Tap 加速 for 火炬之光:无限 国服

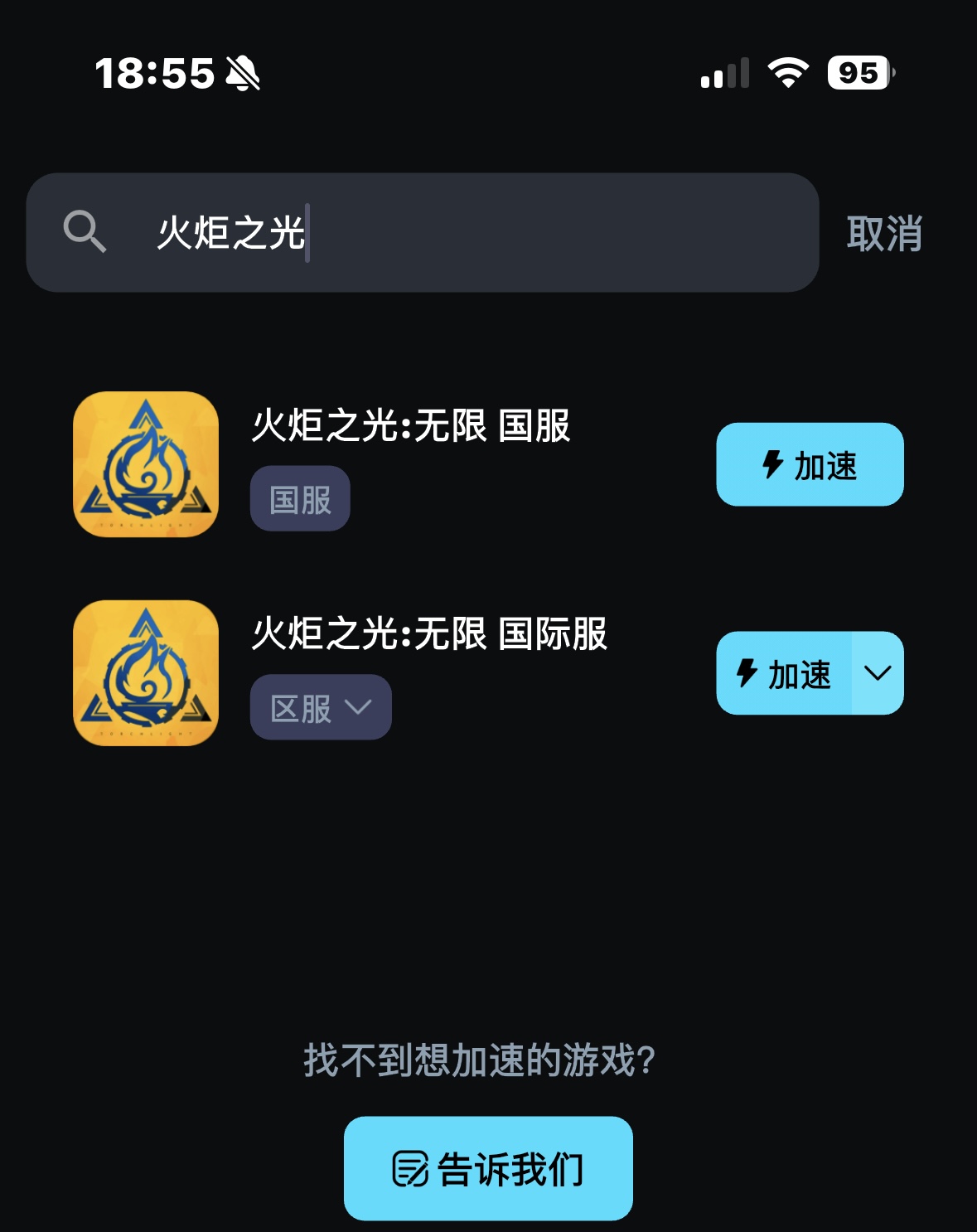(810, 465)
